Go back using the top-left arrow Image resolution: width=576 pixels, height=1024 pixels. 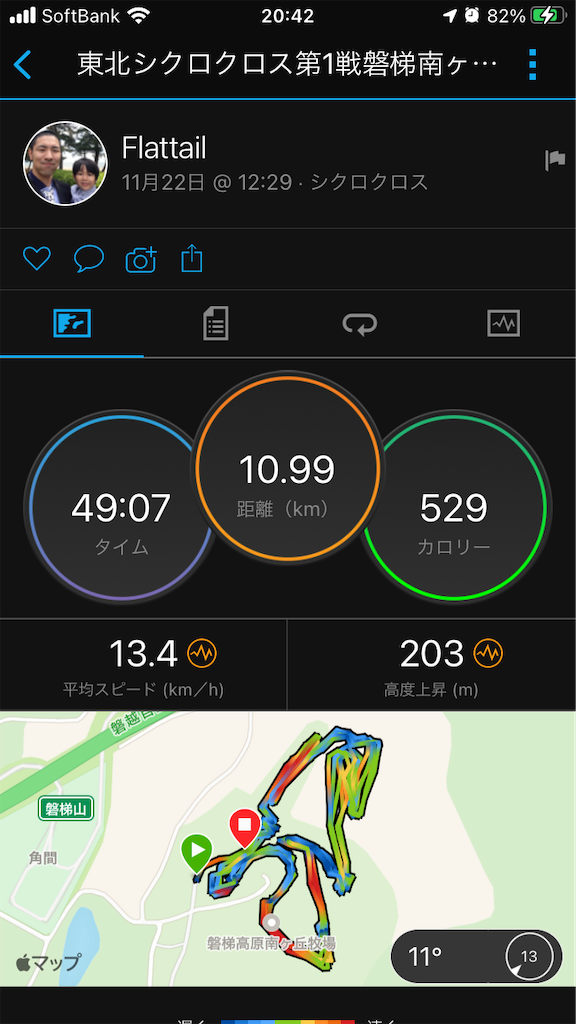22,65
